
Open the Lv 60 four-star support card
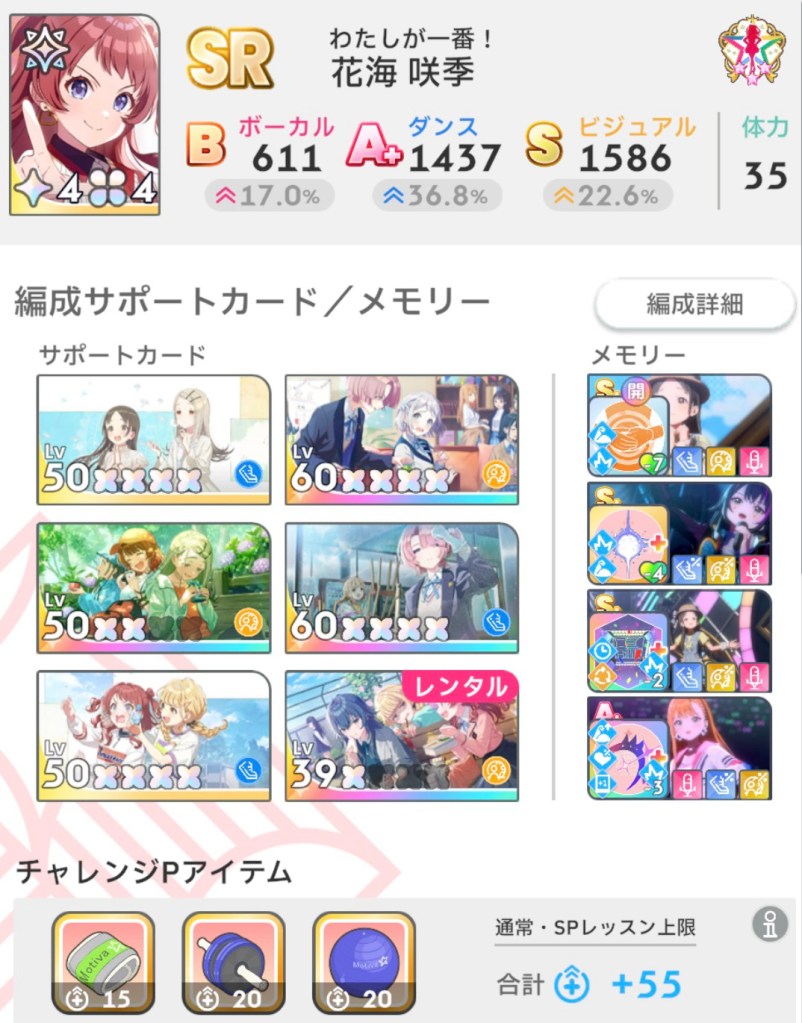coord(401,587)
